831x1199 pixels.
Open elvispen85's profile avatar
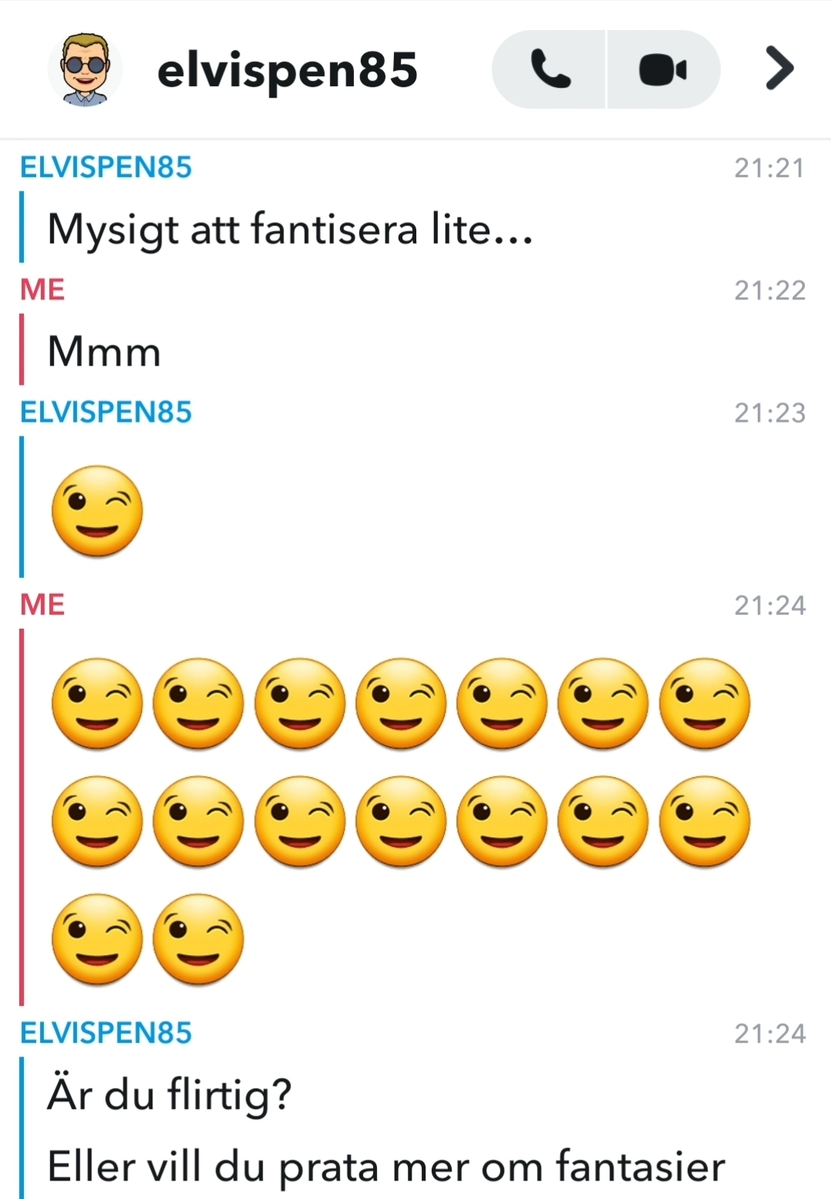coord(85,70)
